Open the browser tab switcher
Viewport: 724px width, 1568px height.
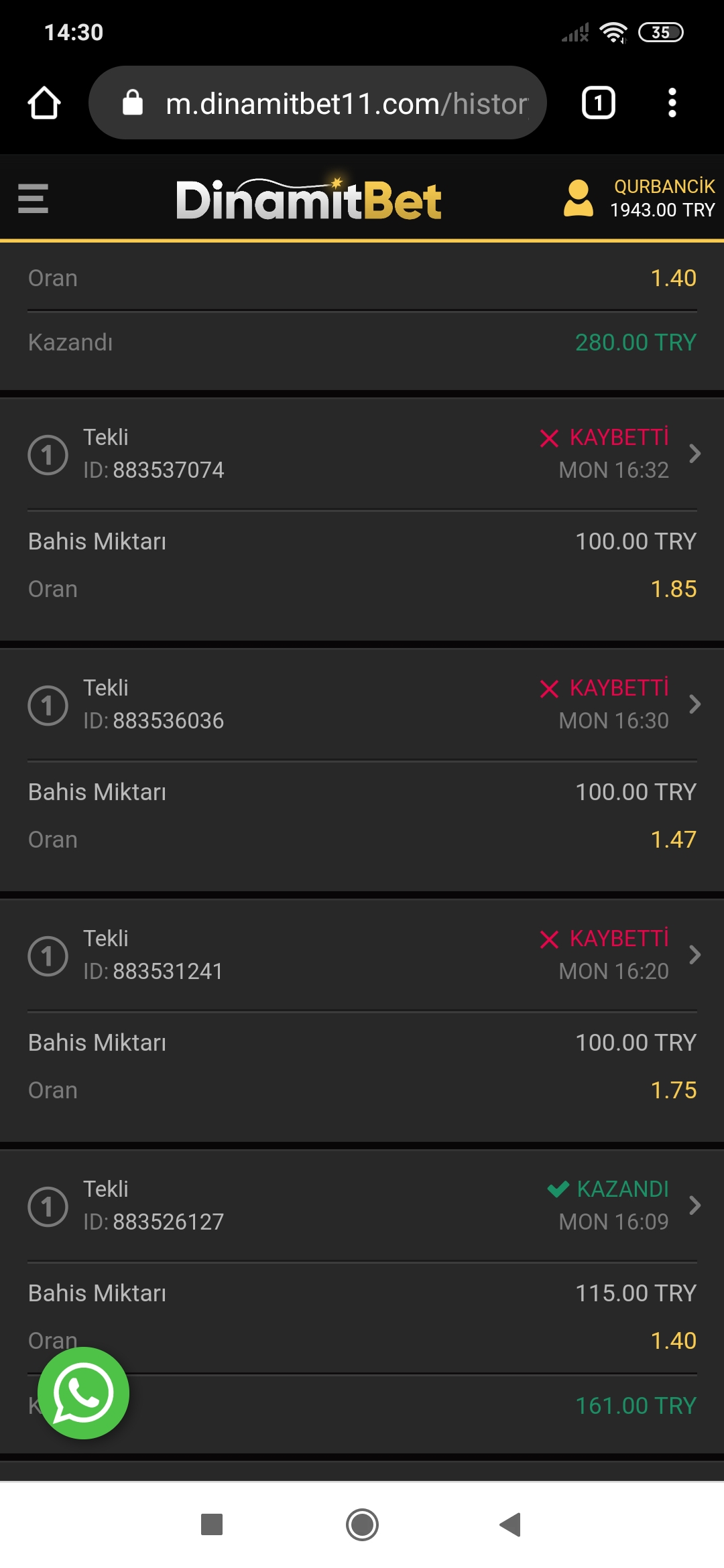click(x=598, y=103)
